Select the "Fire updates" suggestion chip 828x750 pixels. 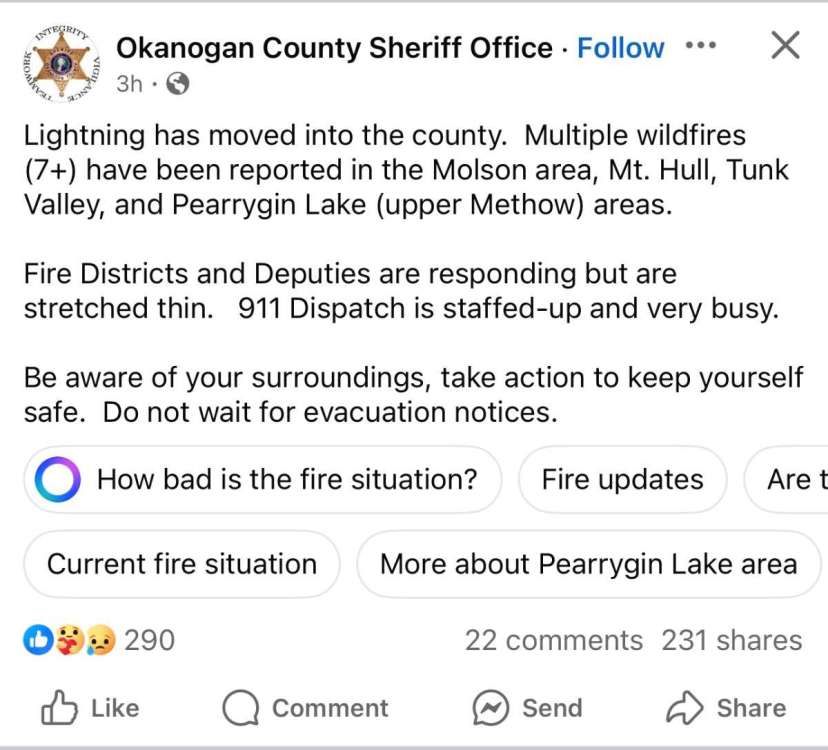pyautogui.click(x=622, y=480)
